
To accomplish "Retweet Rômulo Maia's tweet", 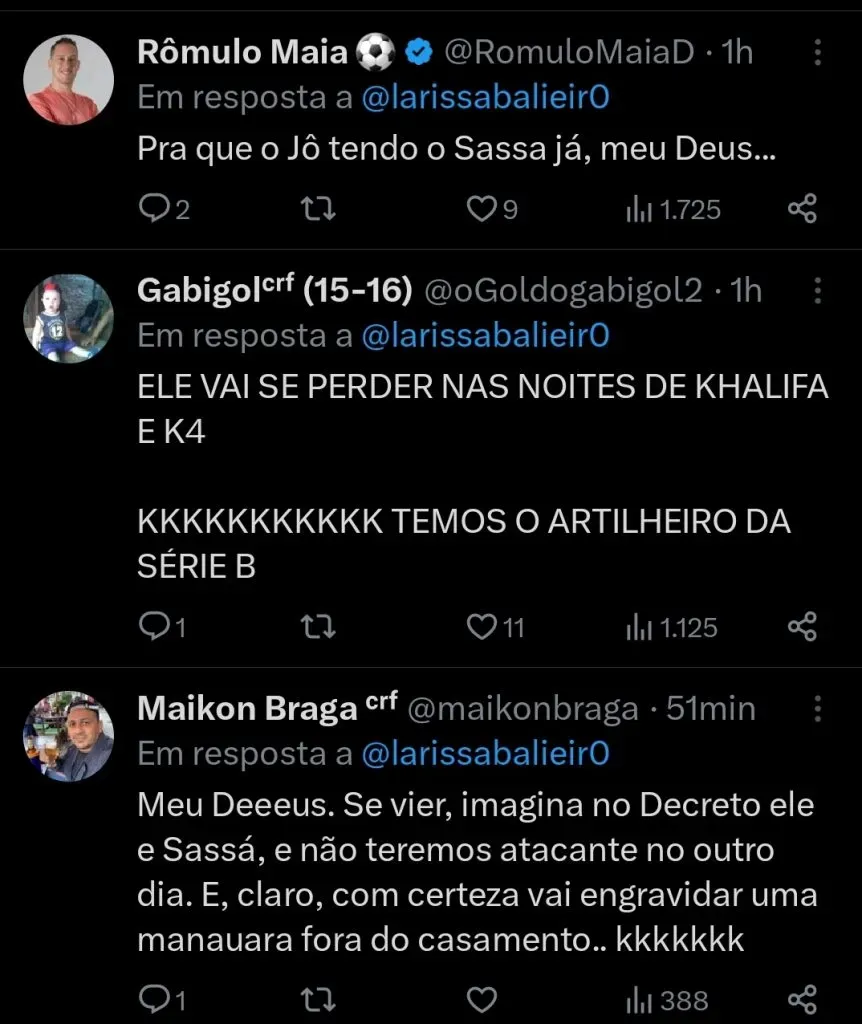I will pos(317,208).
